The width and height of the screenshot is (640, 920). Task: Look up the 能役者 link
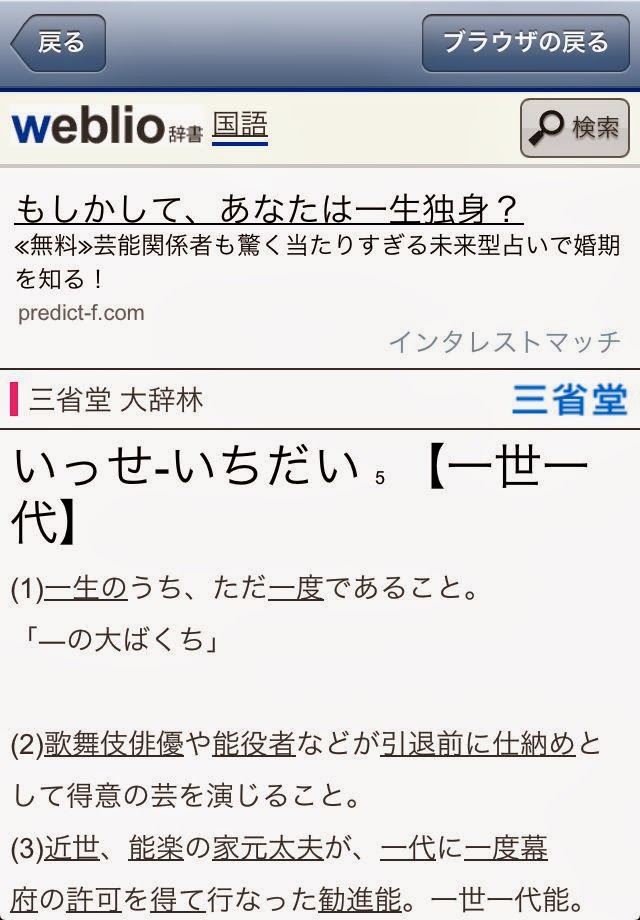[x=254, y=745]
